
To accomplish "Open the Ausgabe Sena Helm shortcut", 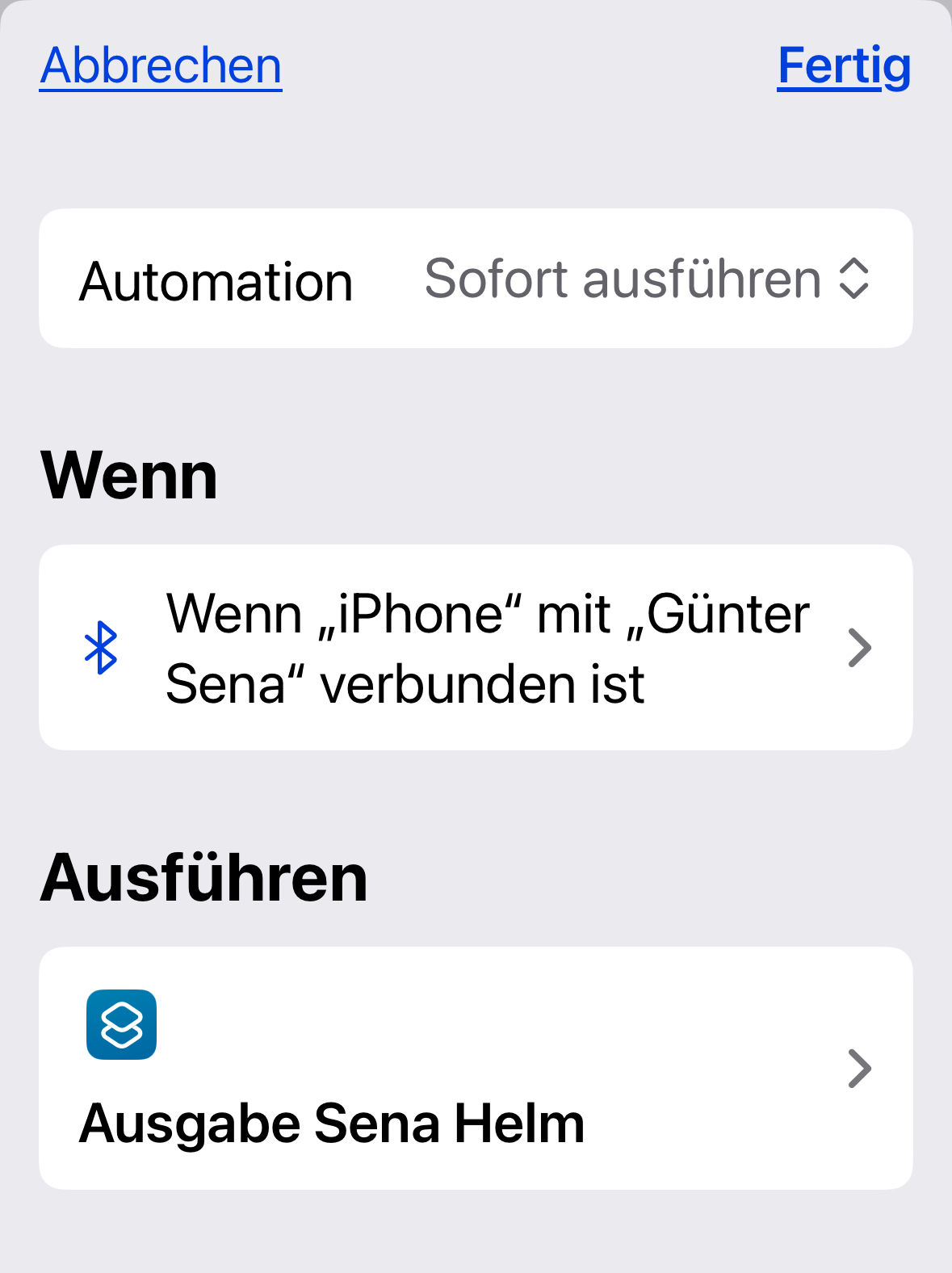I will [476, 1068].
